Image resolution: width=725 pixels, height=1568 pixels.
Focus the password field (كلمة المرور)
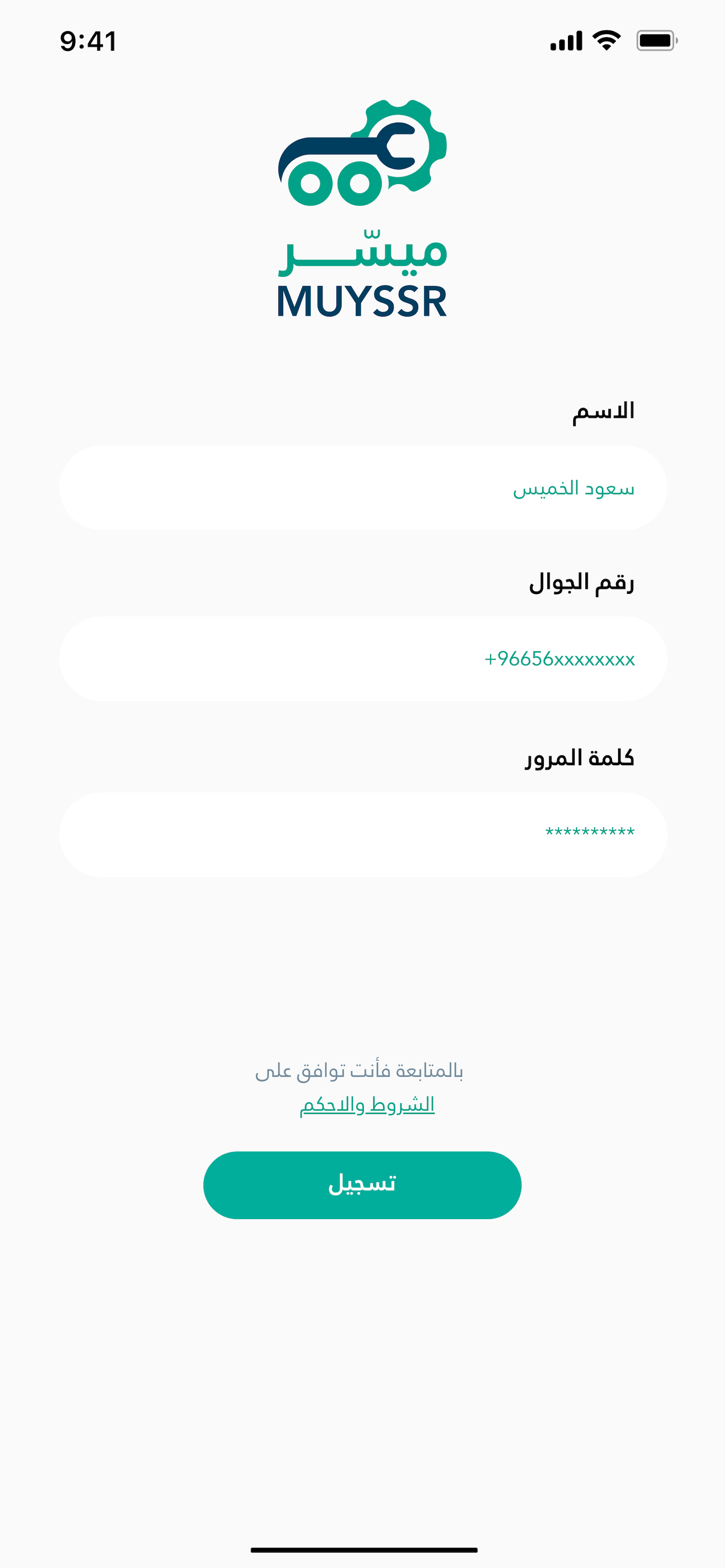[x=363, y=834]
